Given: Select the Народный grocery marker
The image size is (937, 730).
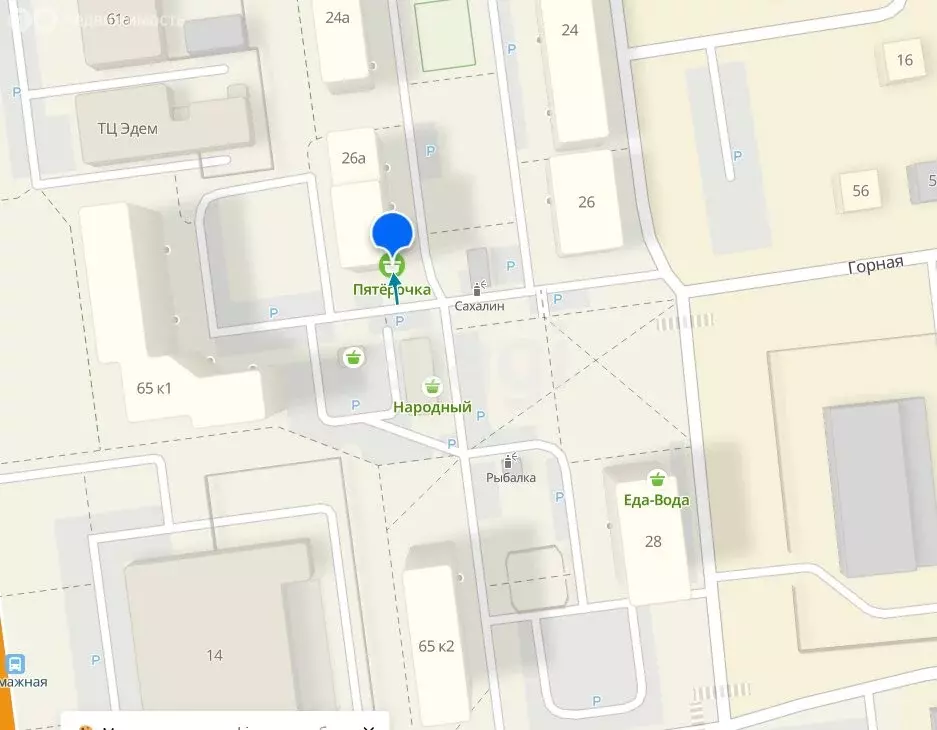Looking at the screenshot, I should click(432, 386).
